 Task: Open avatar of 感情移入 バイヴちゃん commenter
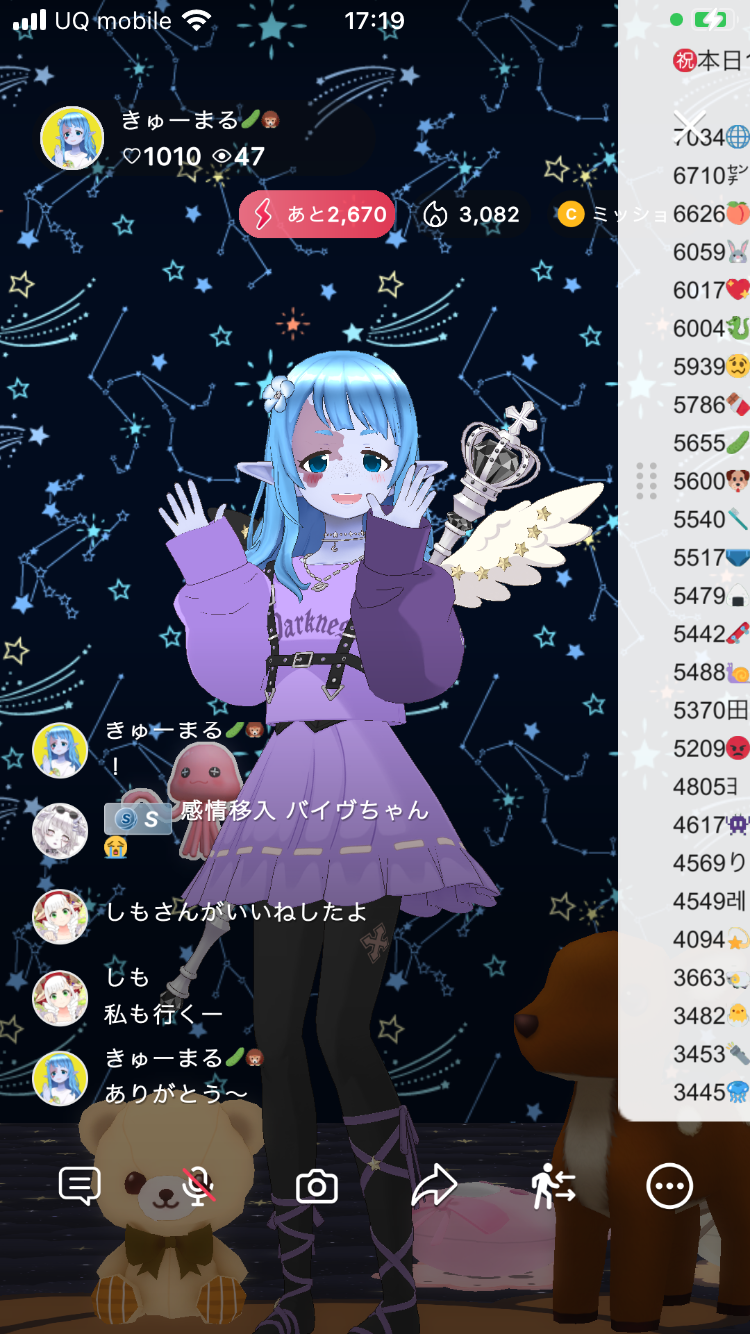[60, 831]
